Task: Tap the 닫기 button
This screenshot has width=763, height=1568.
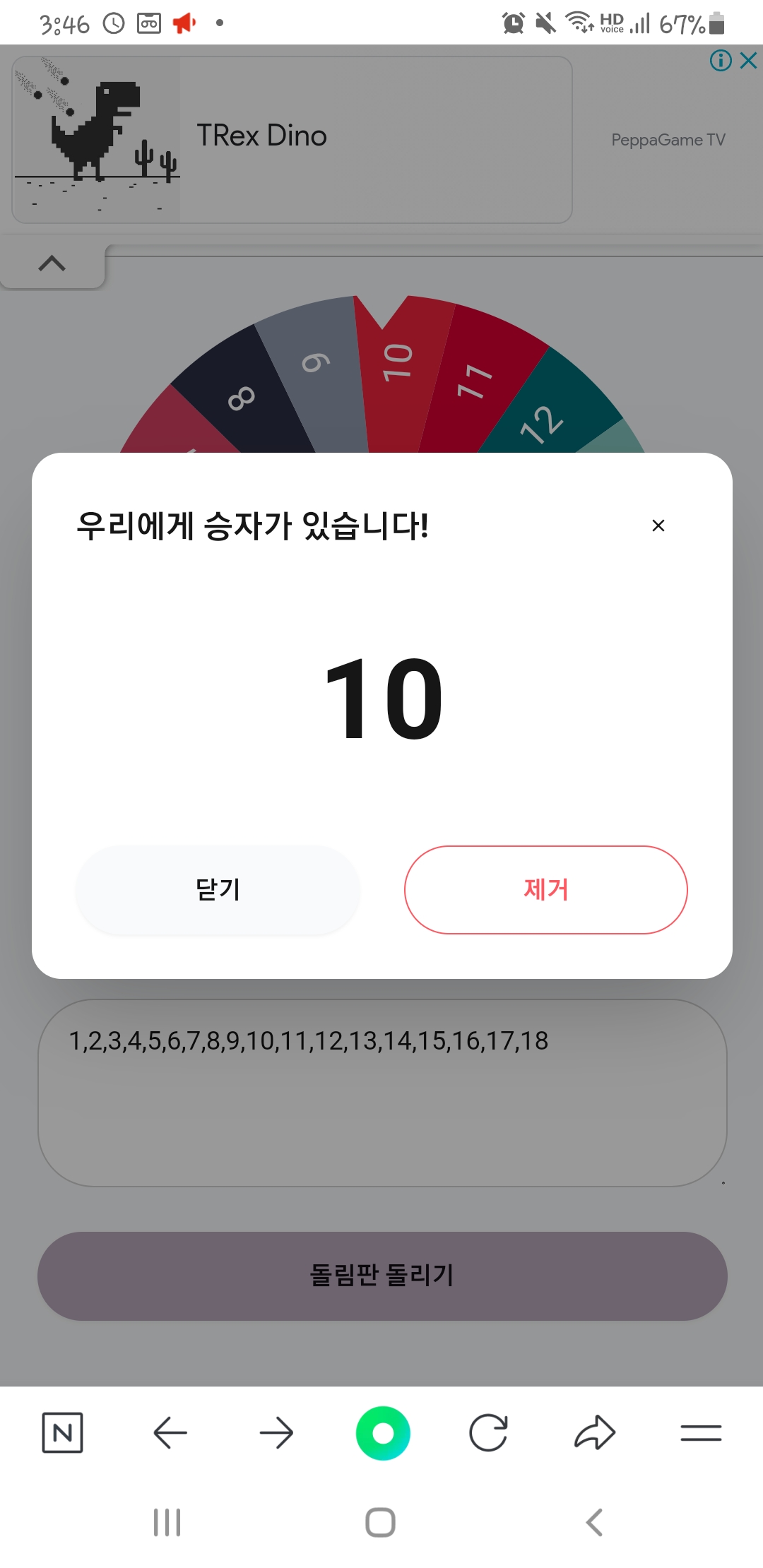Action: tap(218, 890)
